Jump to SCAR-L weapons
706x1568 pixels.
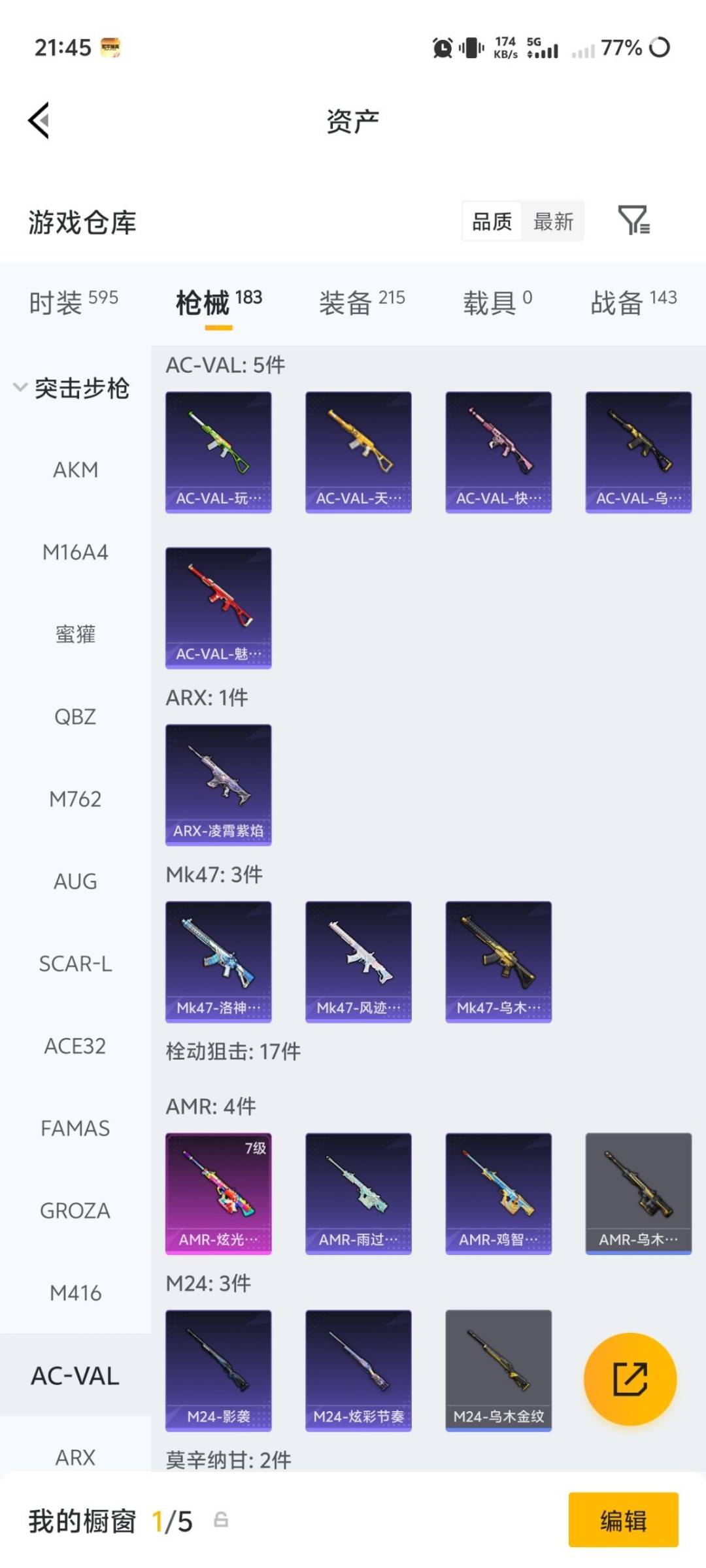(75, 964)
